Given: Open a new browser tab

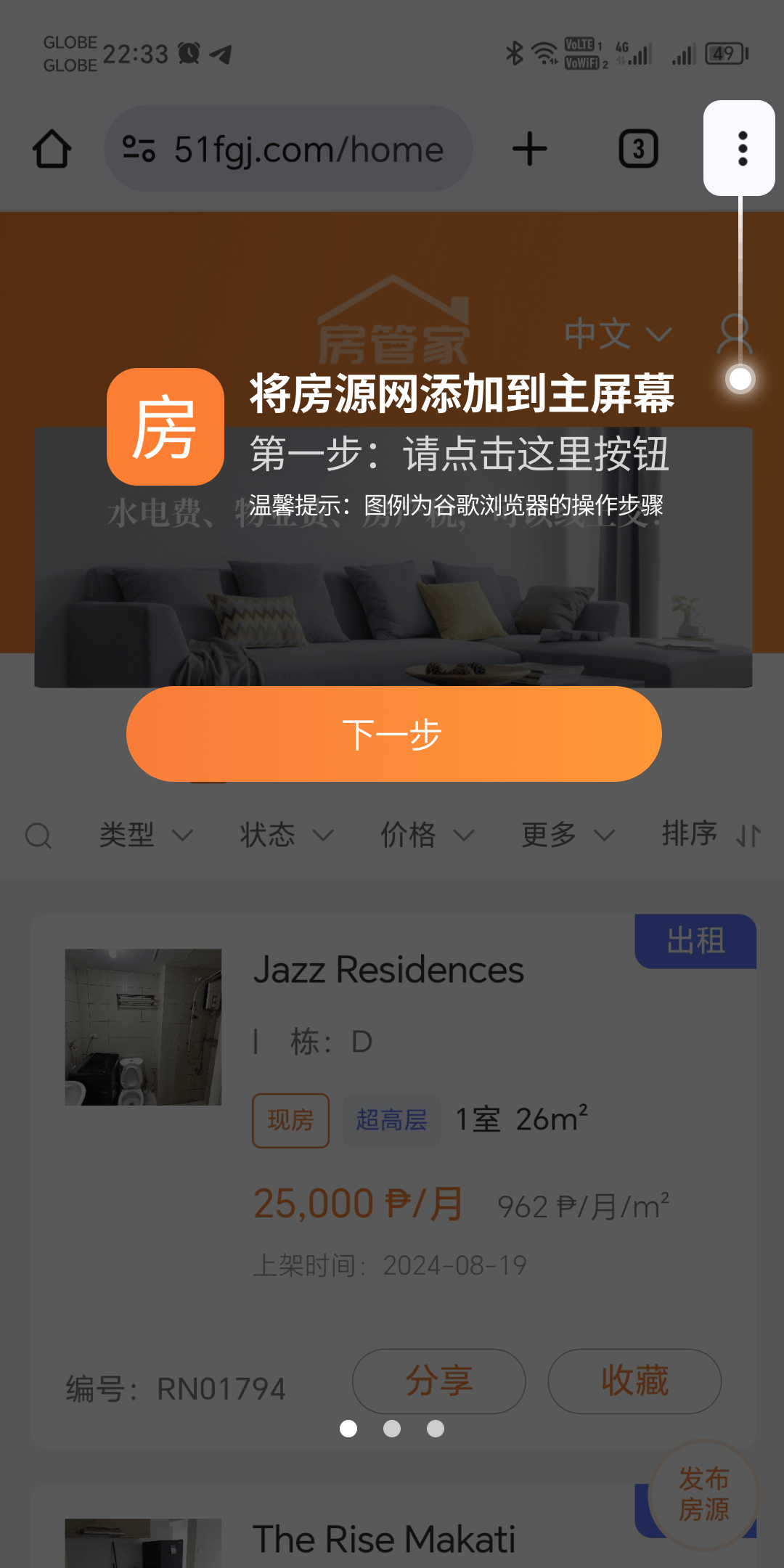Looking at the screenshot, I should pos(529,150).
